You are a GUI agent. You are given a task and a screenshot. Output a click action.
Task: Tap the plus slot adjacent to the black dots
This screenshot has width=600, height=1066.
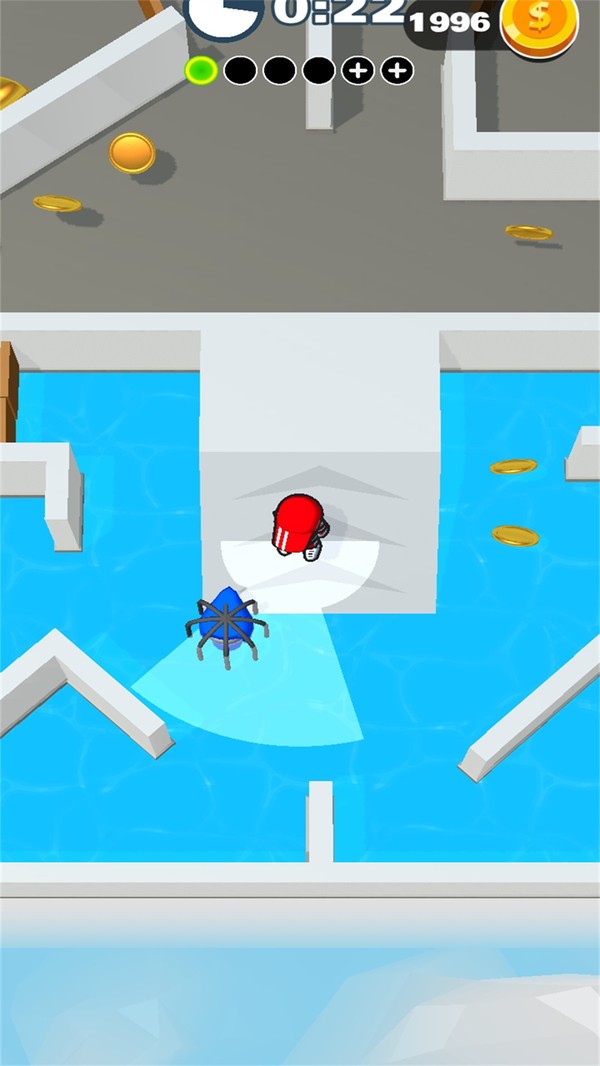point(358,71)
